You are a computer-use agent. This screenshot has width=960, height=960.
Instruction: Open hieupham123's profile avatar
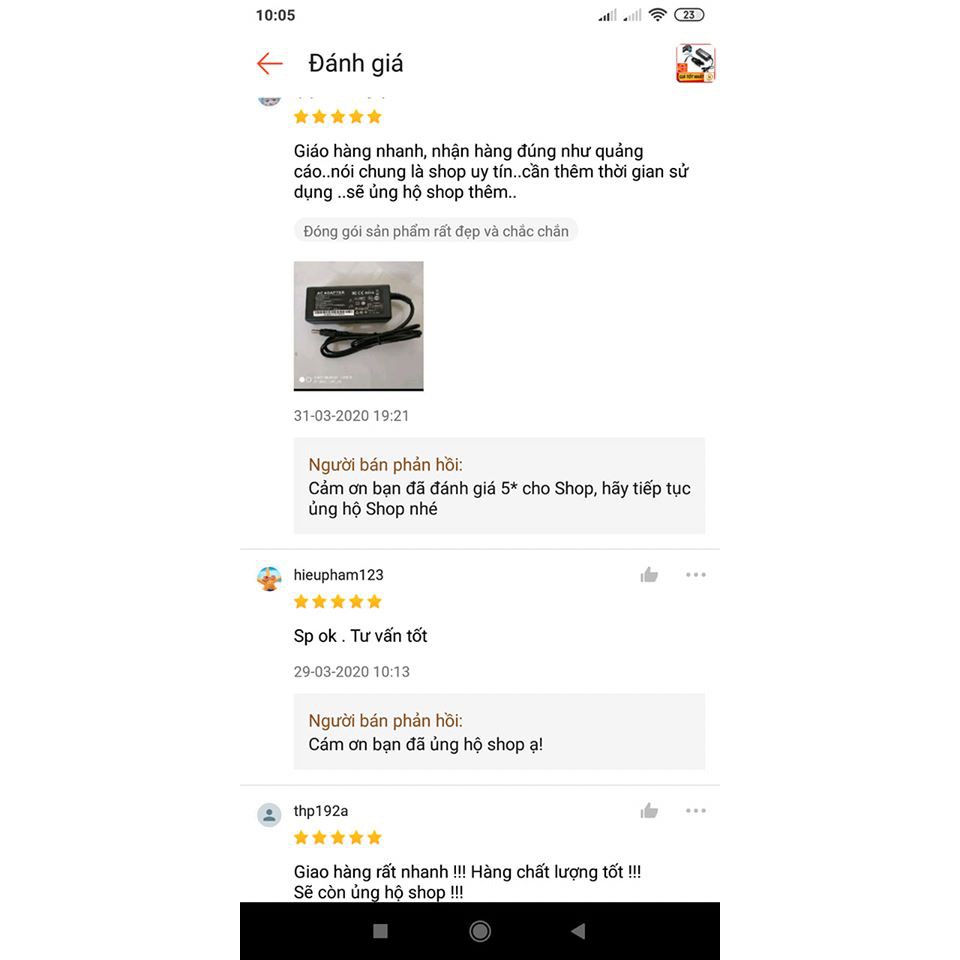click(x=269, y=578)
